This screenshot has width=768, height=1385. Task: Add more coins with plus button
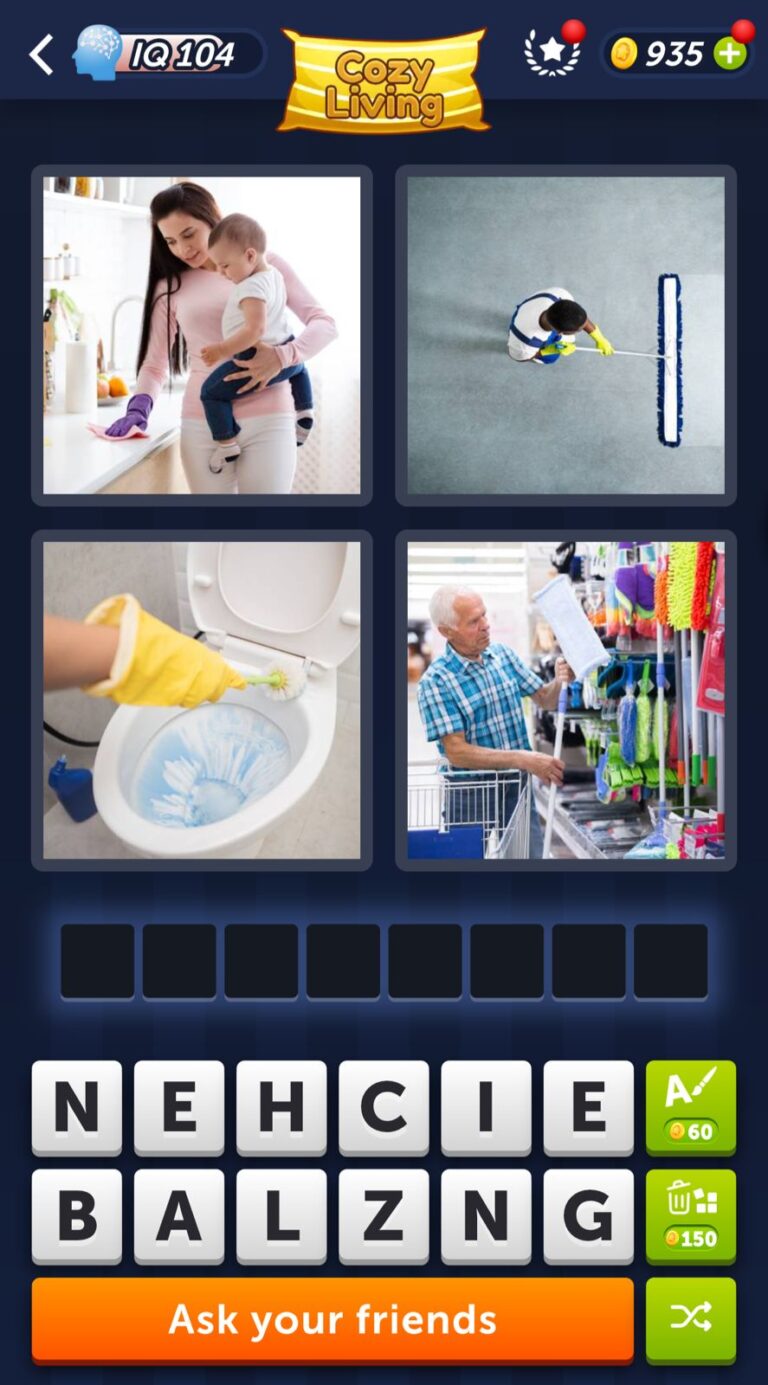(730, 54)
